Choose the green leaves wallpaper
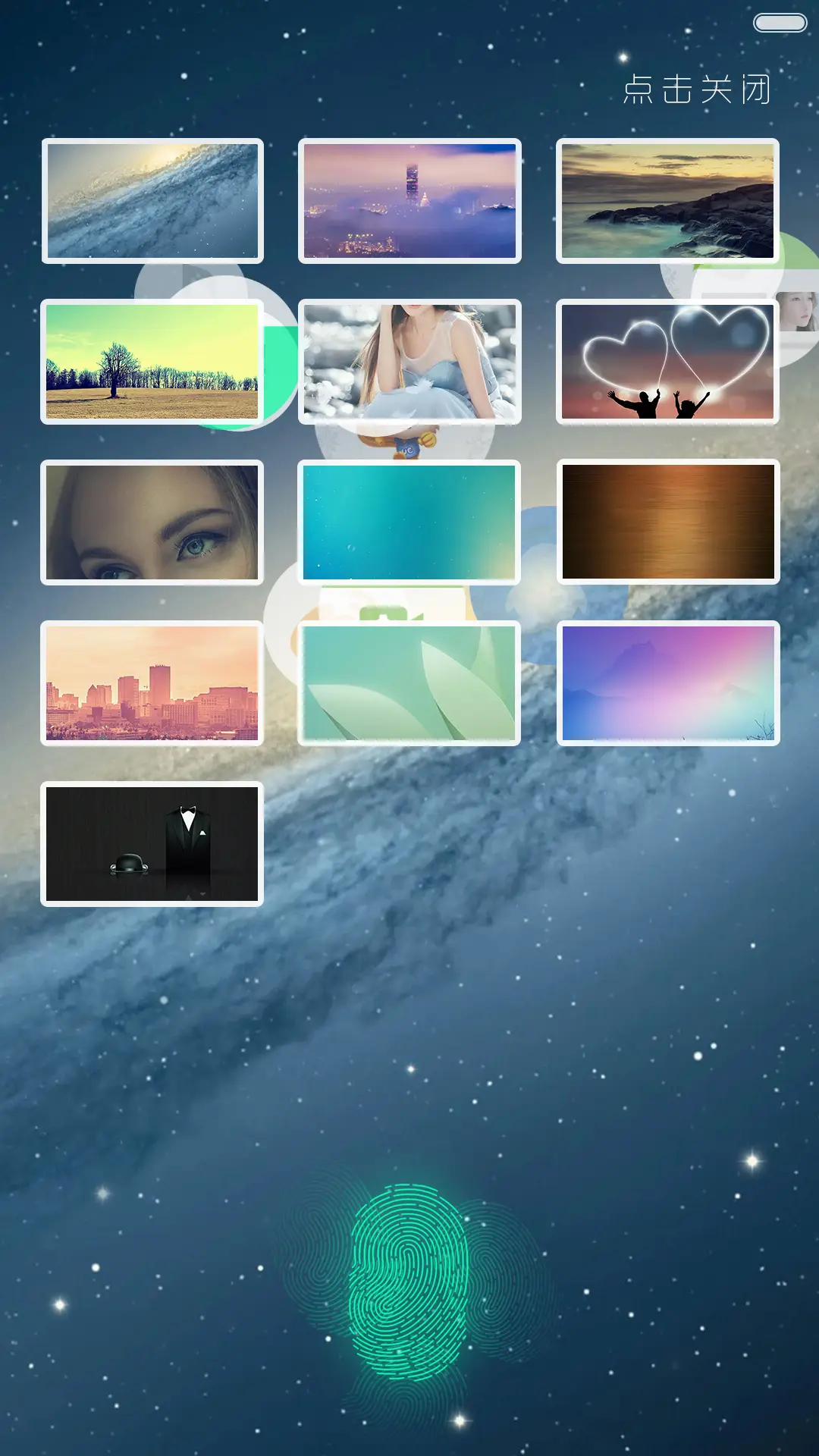 pyautogui.click(x=409, y=683)
